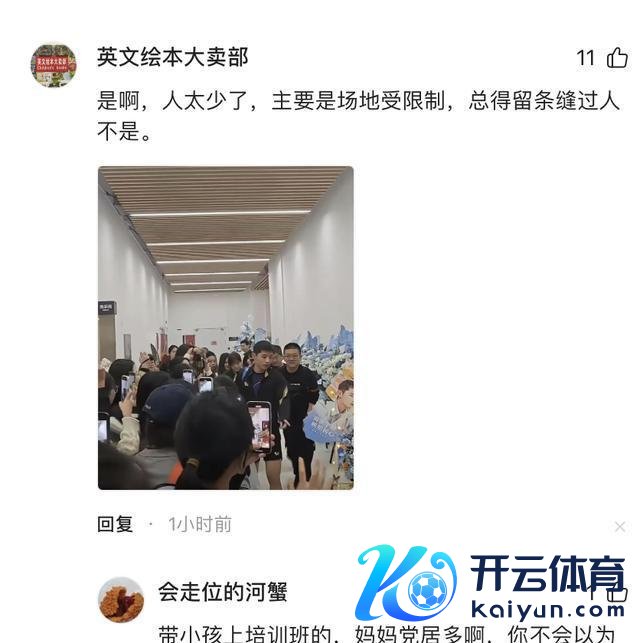Open 会走位的河蟹's profile avatar
Screen dimensions: 640x643
[x=122, y=598]
